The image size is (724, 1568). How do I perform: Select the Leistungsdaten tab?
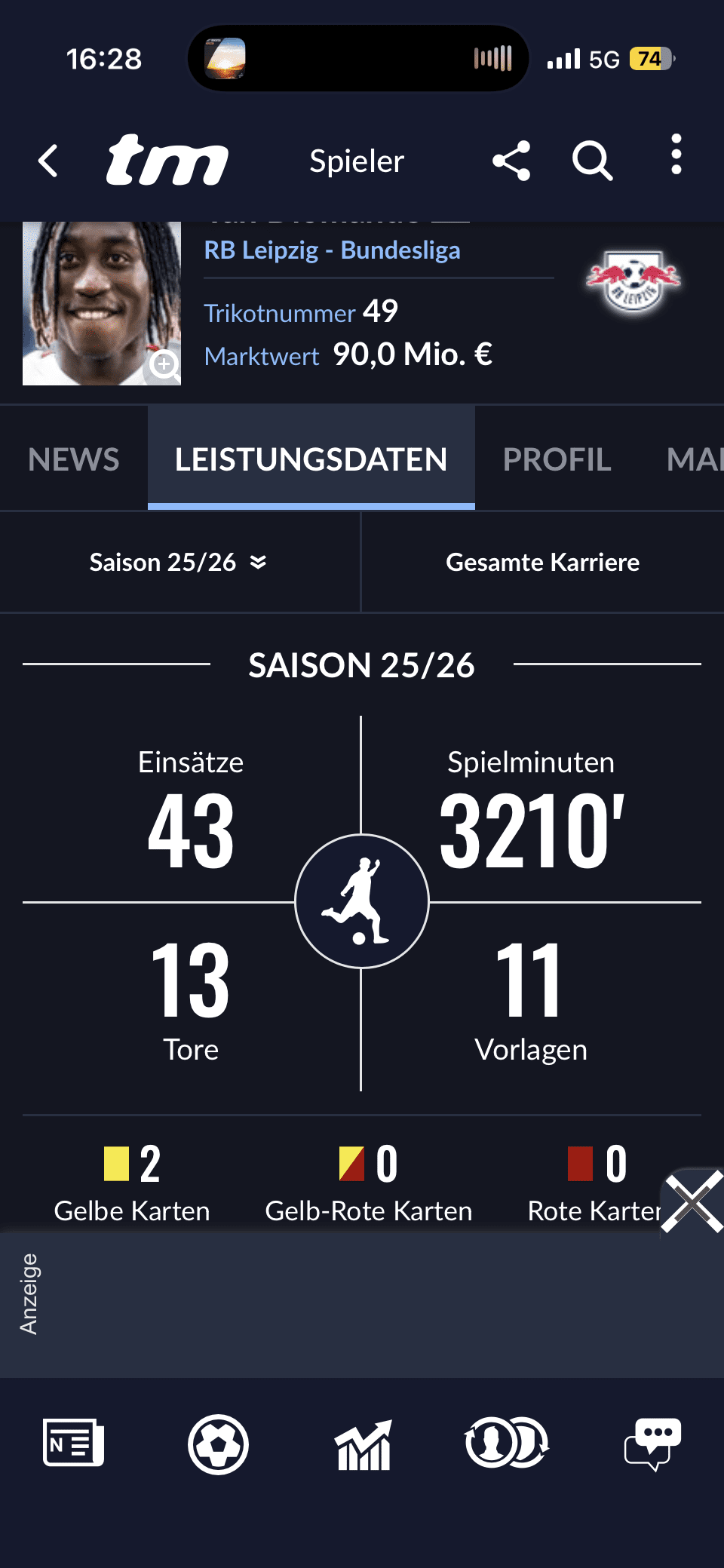311,459
